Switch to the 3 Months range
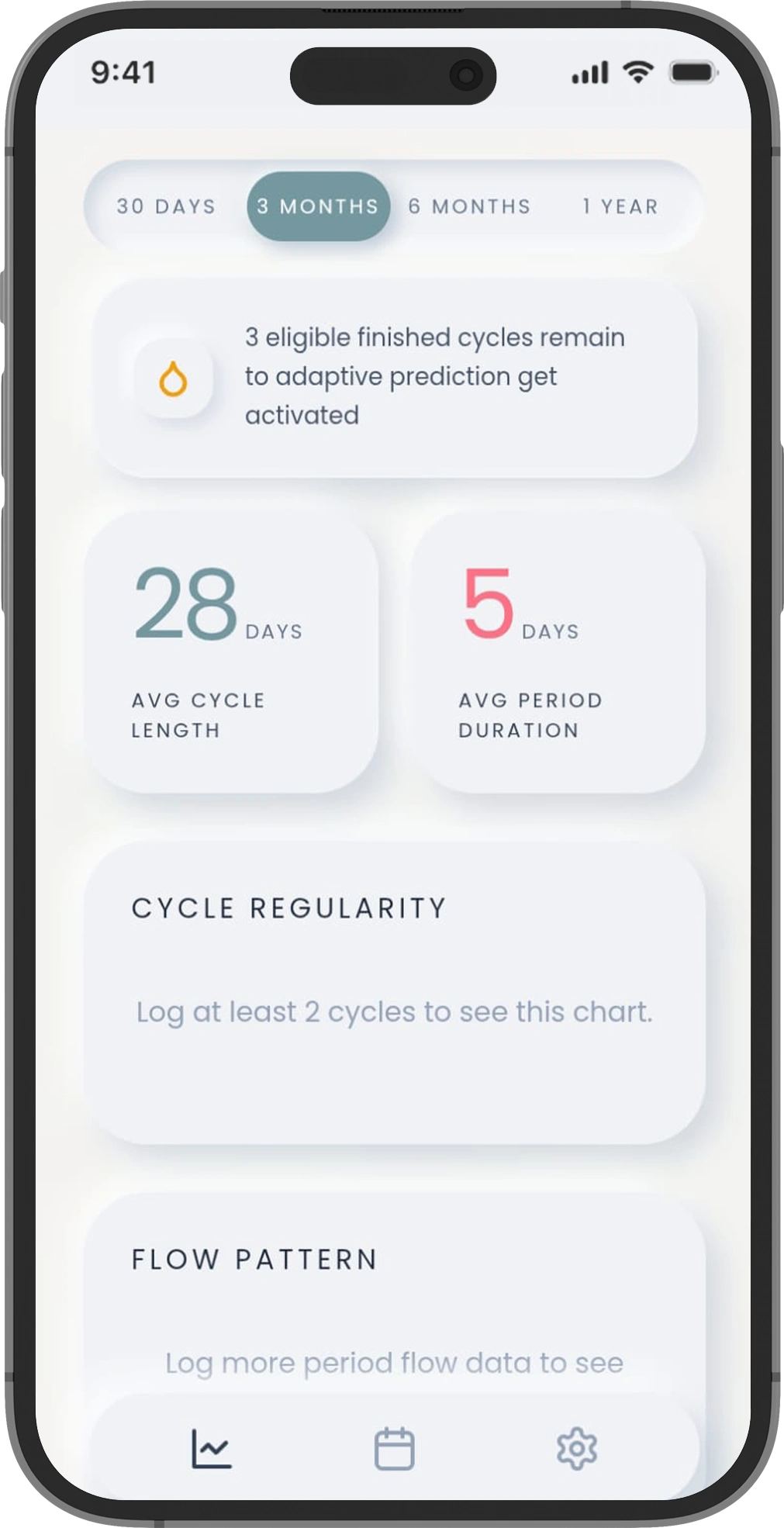Screen dimensions: 784x1528 tap(318, 206)
